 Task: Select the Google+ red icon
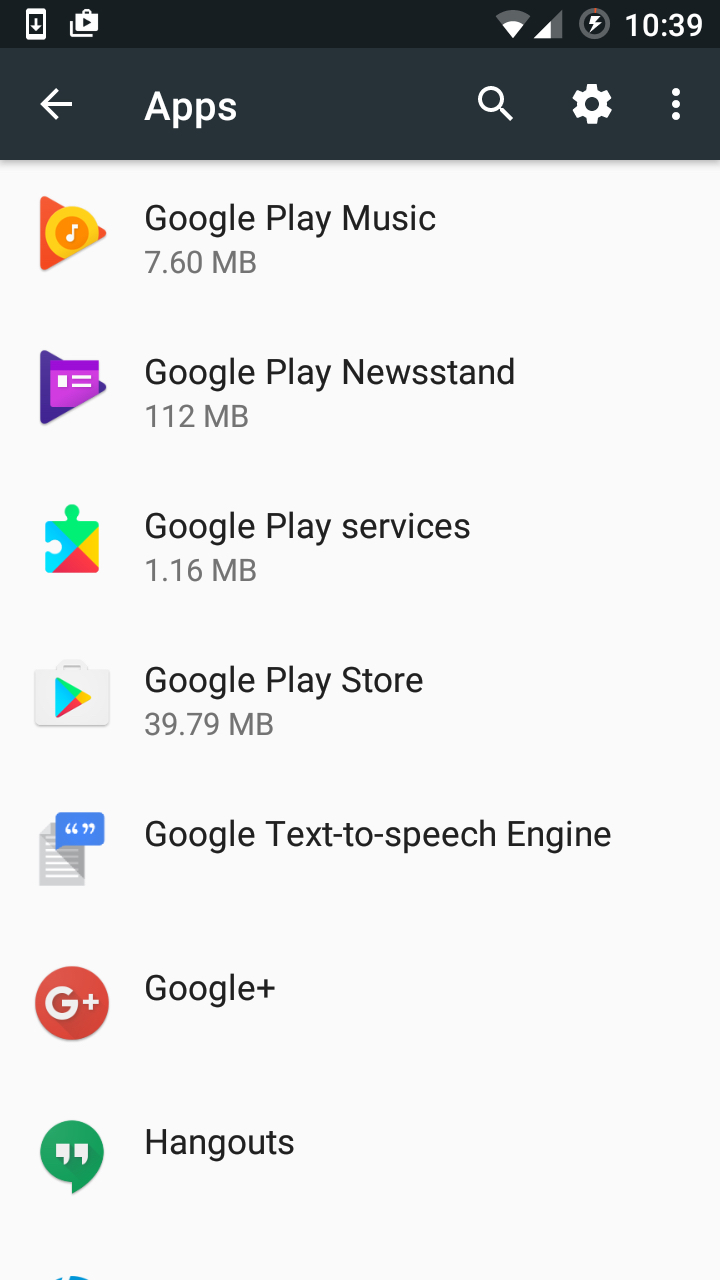click(x=72, y=1002)
